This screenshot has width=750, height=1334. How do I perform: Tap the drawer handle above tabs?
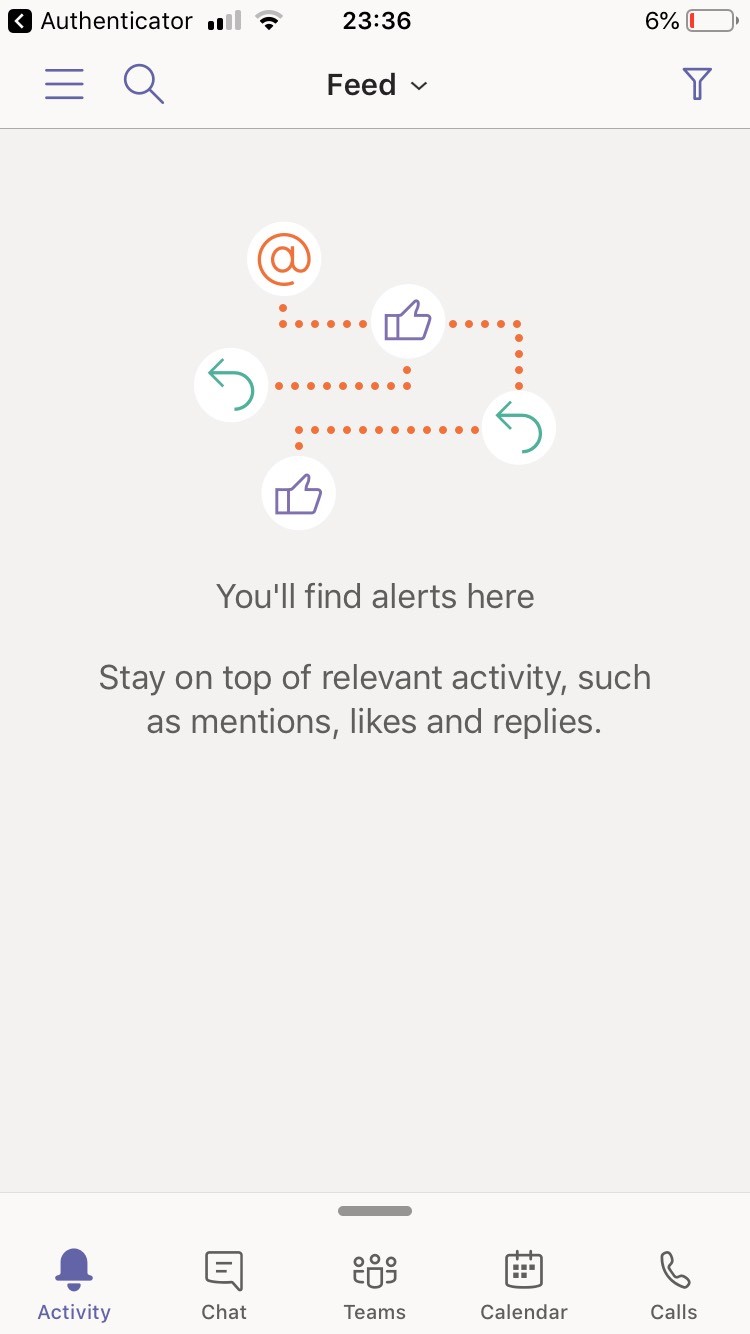tap(375, 1211)
